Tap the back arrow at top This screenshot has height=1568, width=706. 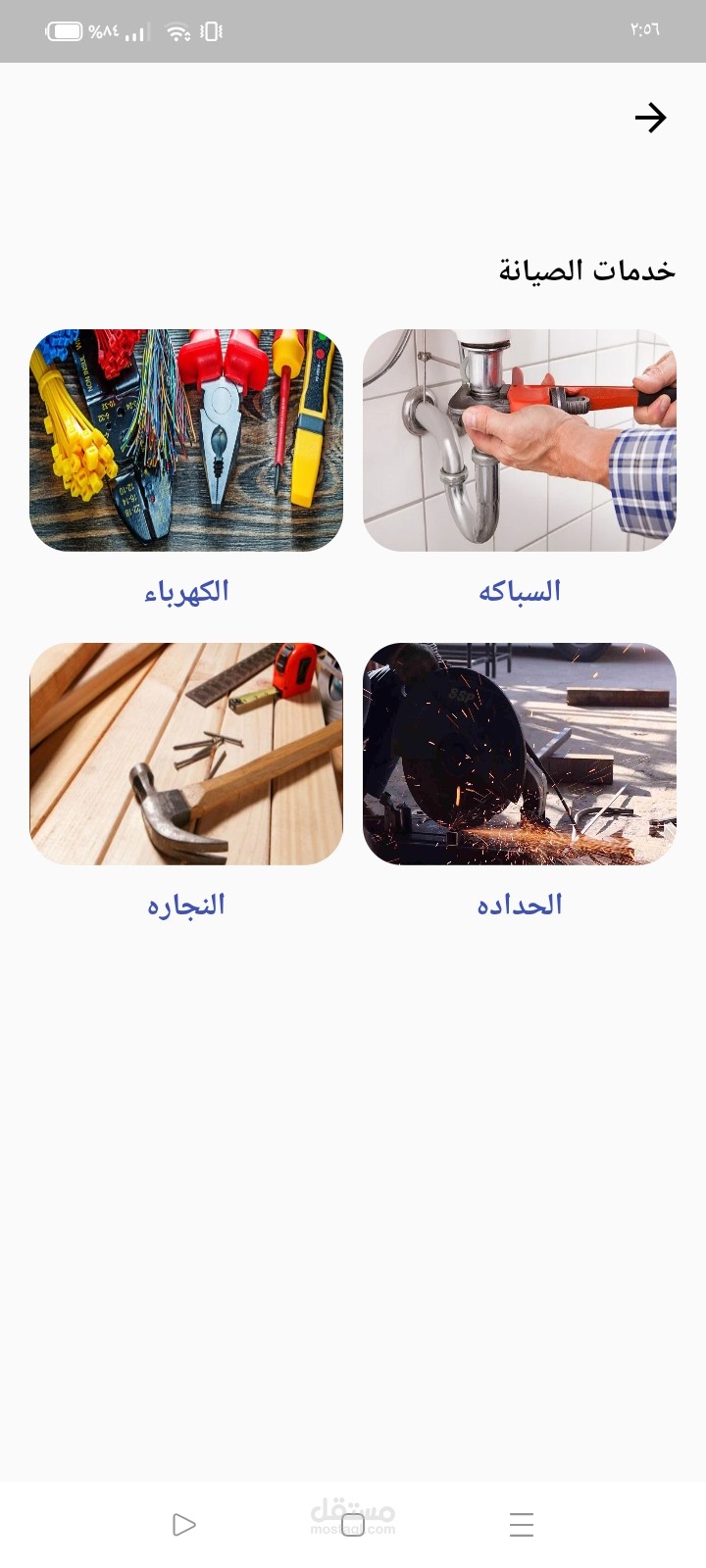650,118
